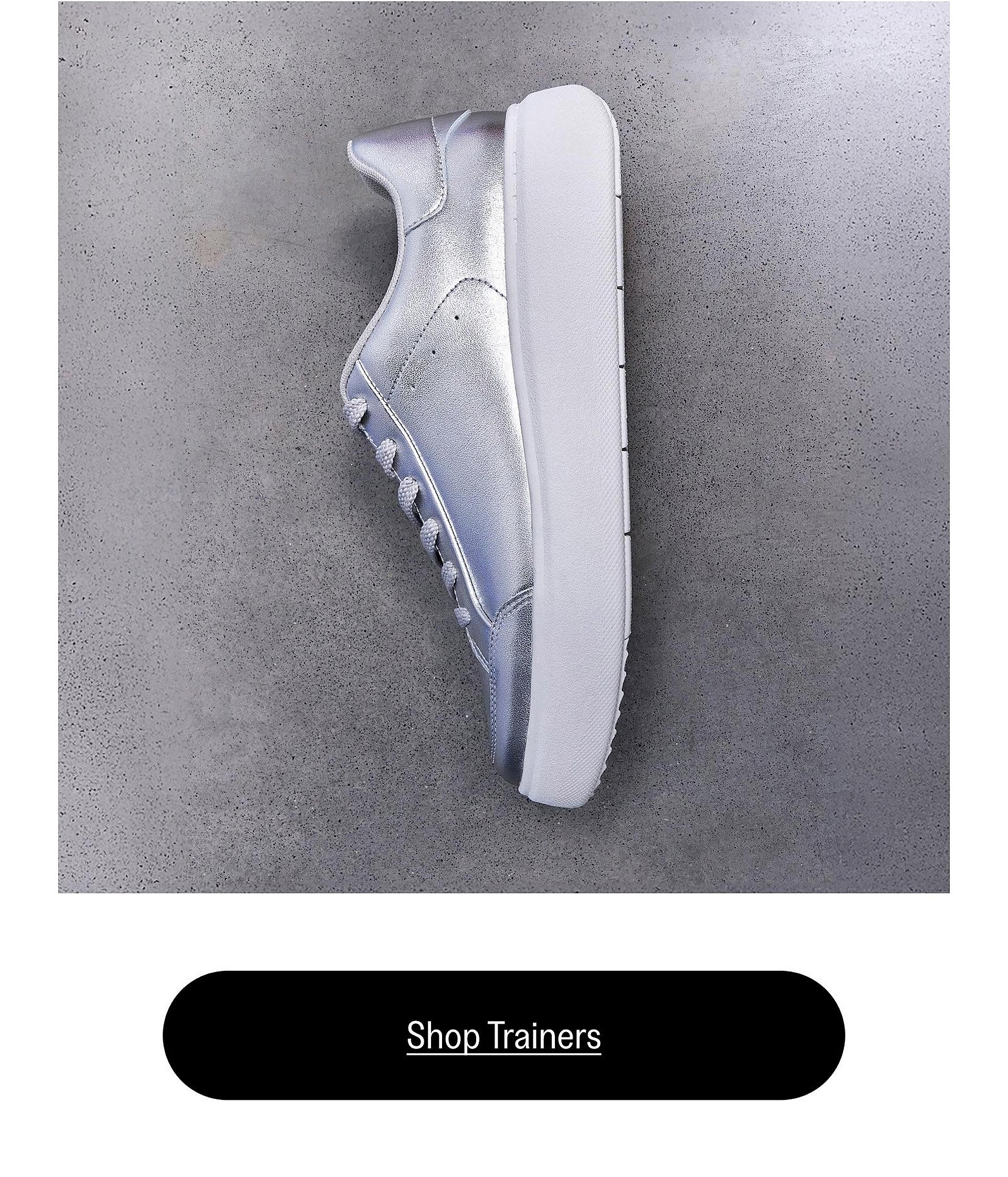
Task: Tap the Shop Trainers button
Action: (x=503, y=1036)
